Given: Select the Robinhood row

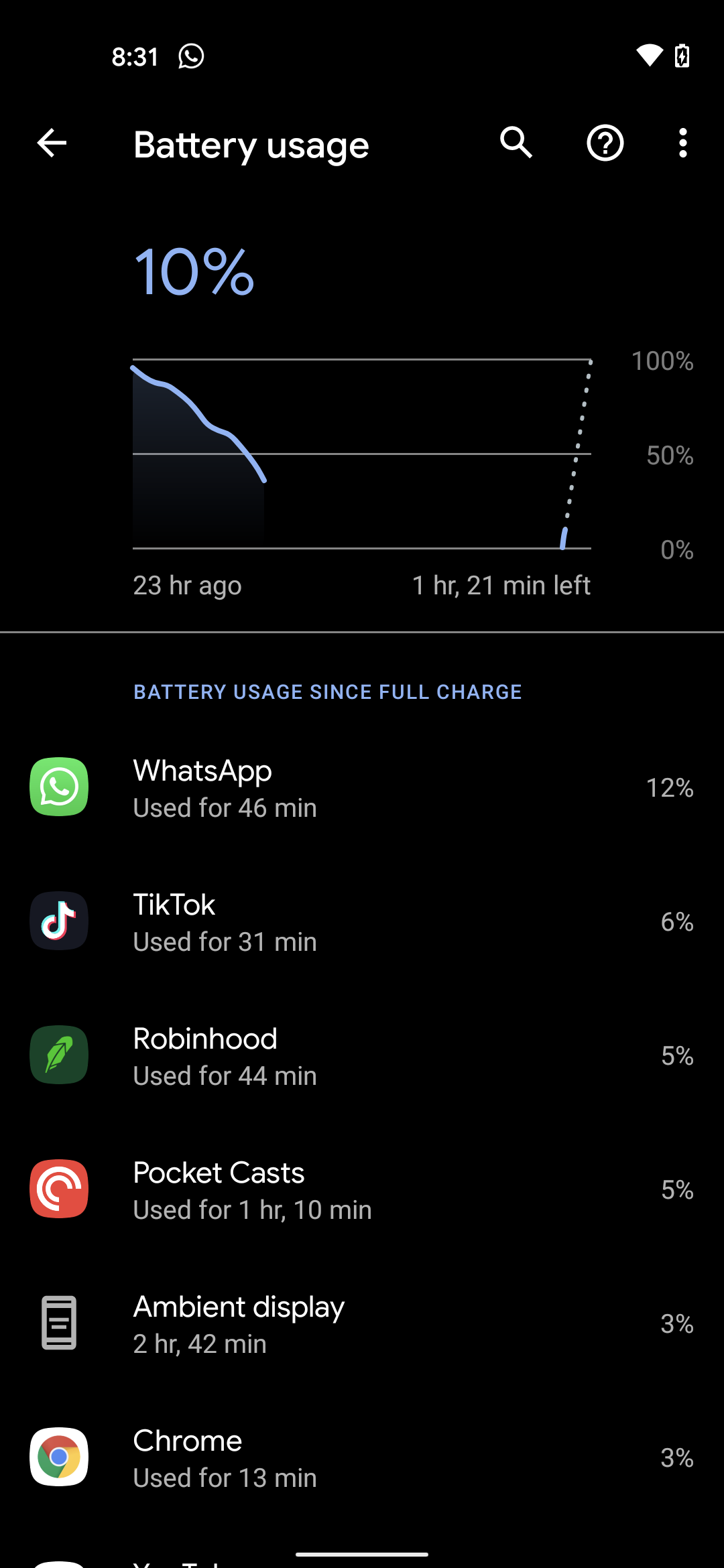Looking at the screenshot, I should (362, 1056).
